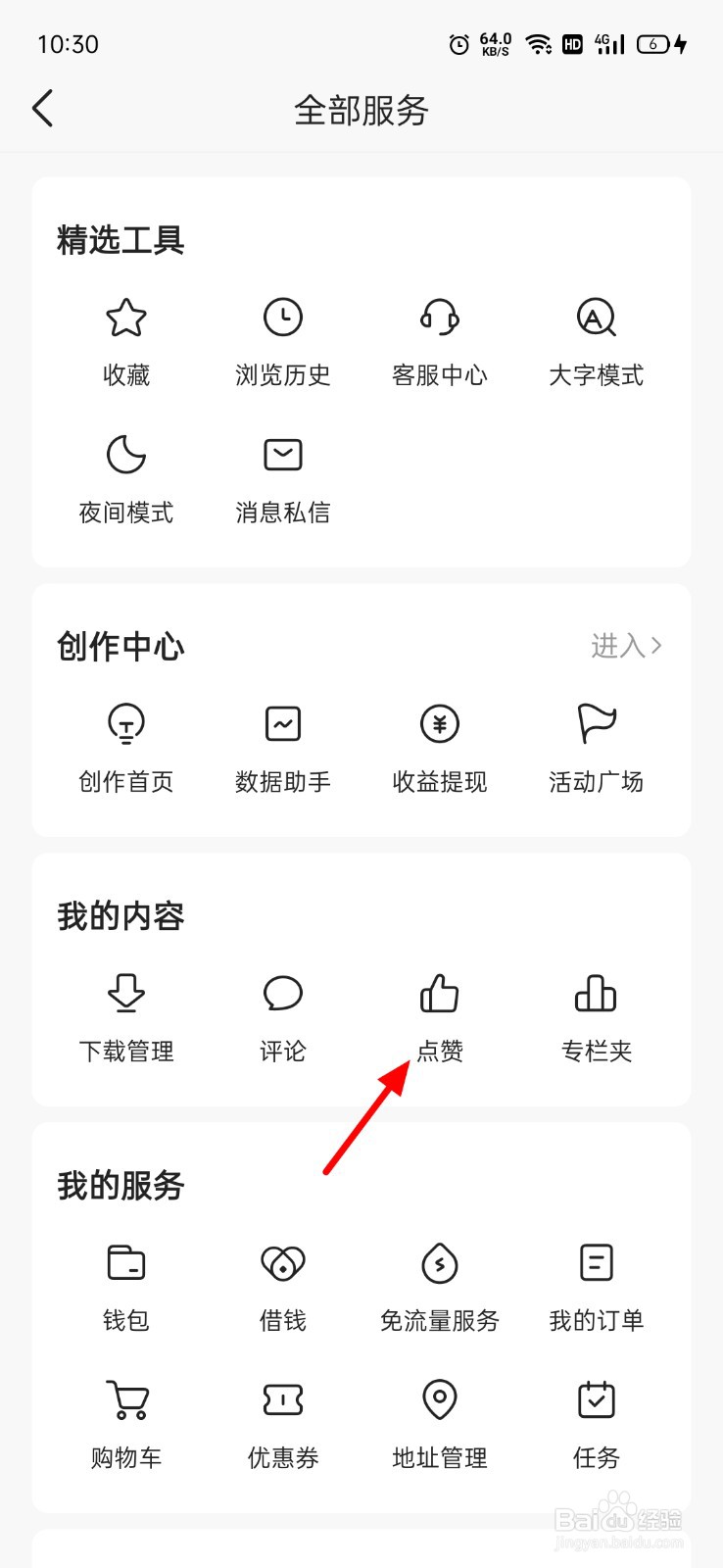
Task: Go back with the top-left arrow
Action: pyautogui.click(x=43, y=109)
